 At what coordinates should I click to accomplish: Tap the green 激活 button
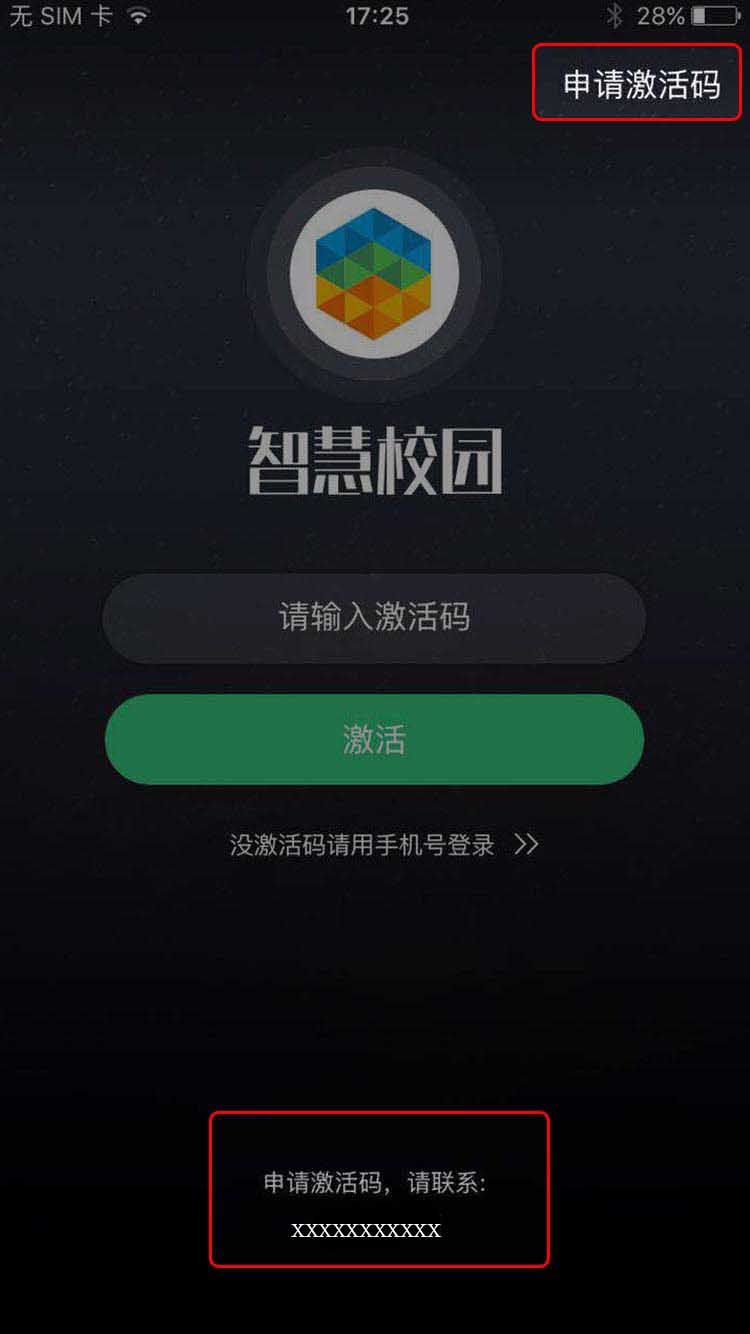coord(374,740)
